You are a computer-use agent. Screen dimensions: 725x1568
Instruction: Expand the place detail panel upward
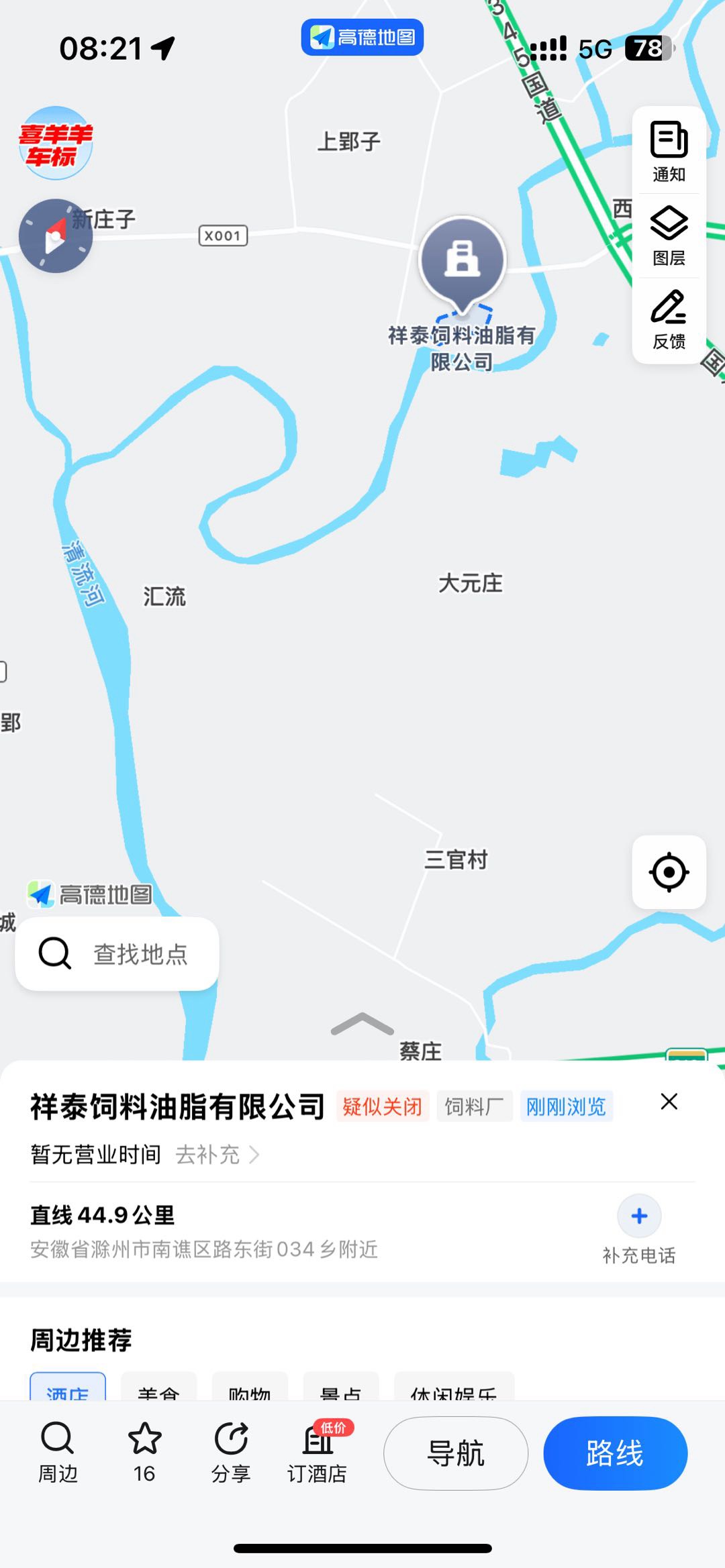click(362, 1025)
